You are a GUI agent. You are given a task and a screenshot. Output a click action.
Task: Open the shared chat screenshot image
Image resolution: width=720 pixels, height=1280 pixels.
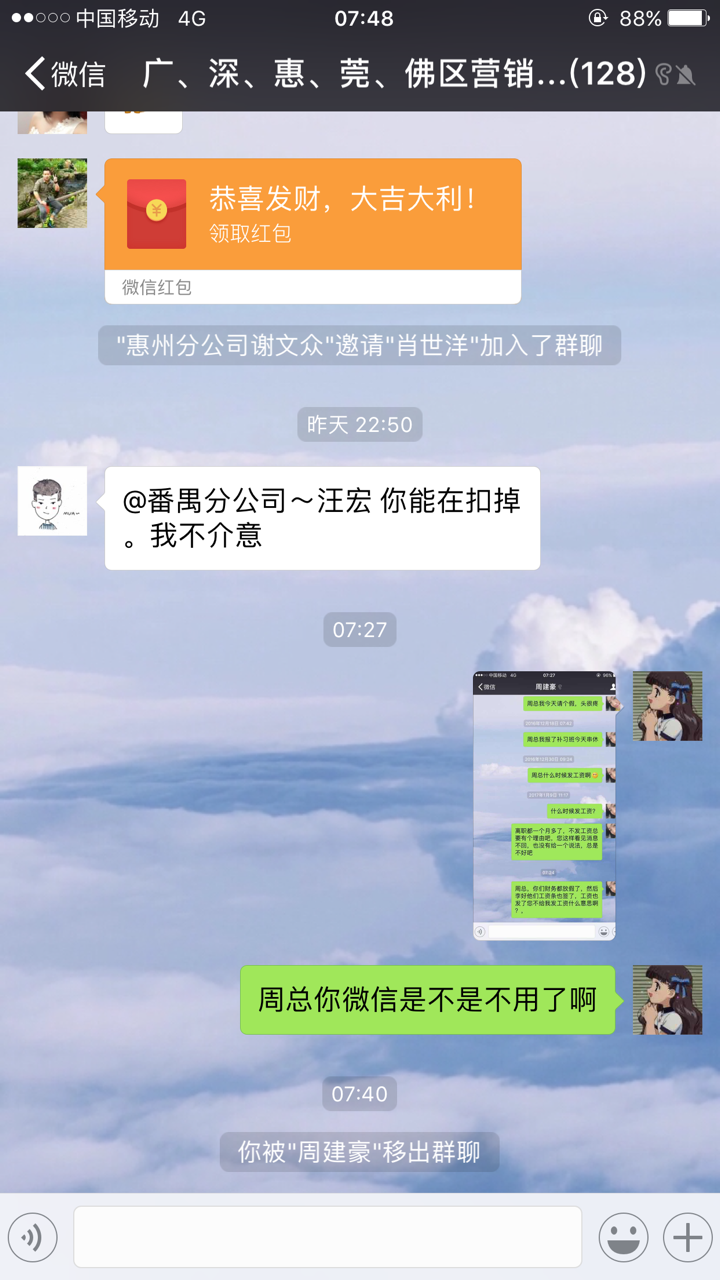544,806
